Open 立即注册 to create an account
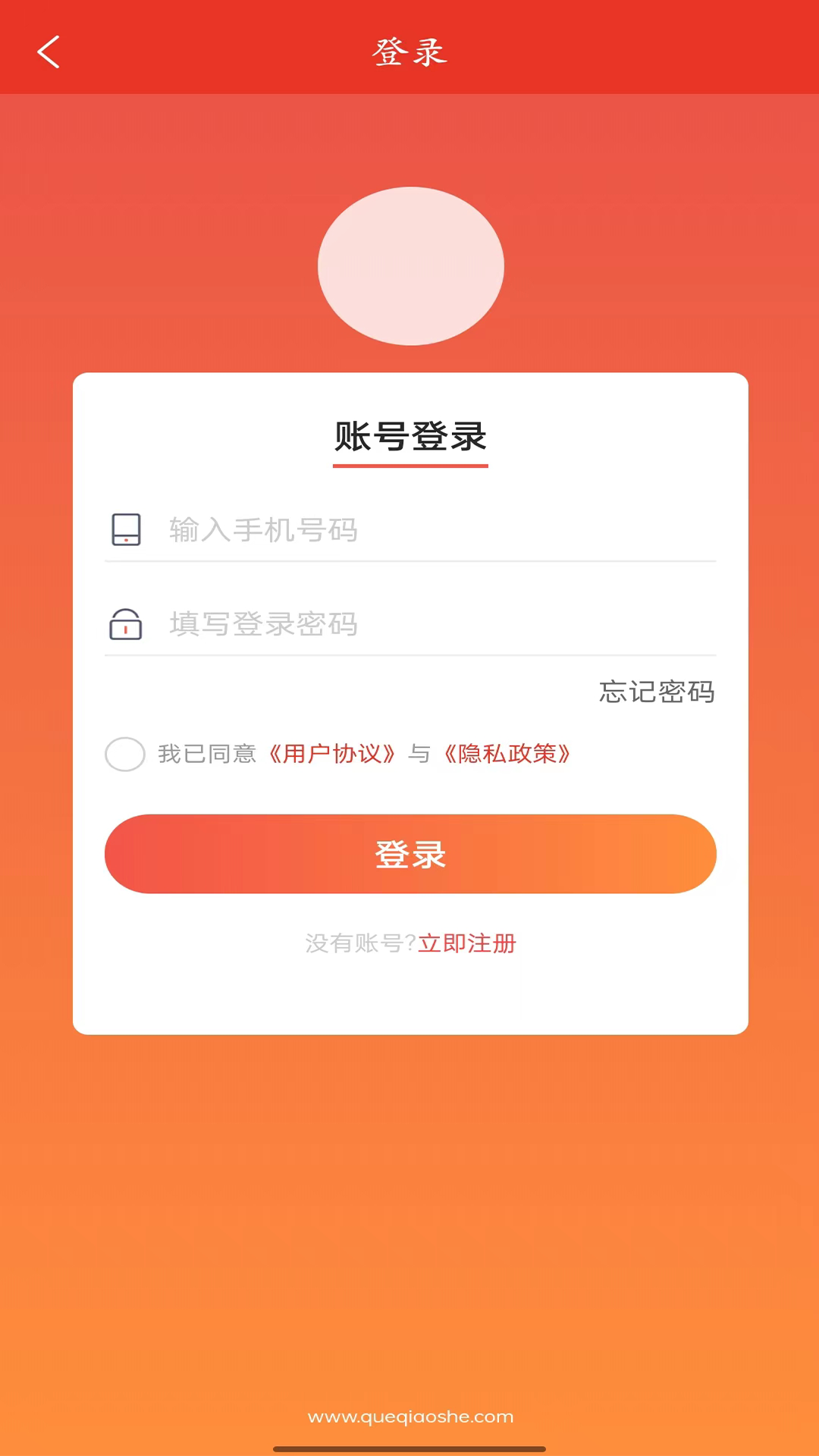The height and width of the screenshot is (1456, 819). [467, 943]
